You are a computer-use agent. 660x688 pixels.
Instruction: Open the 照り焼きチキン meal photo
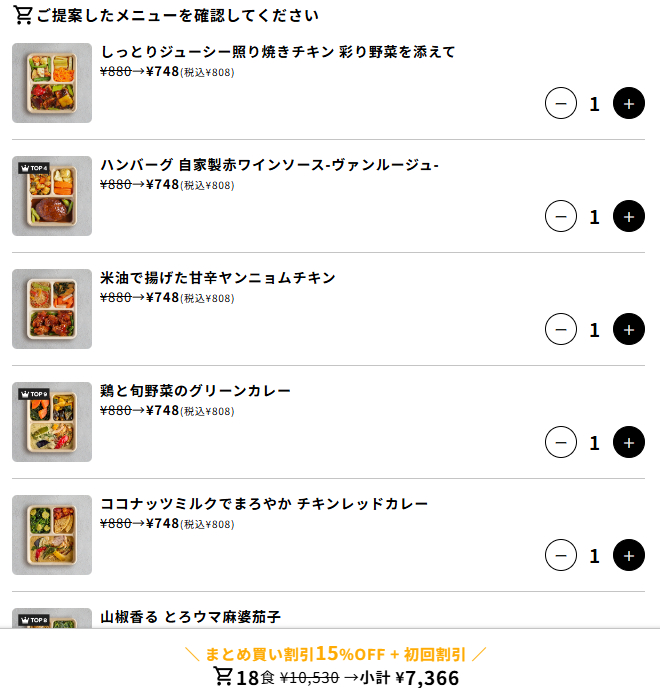(52, 83)
